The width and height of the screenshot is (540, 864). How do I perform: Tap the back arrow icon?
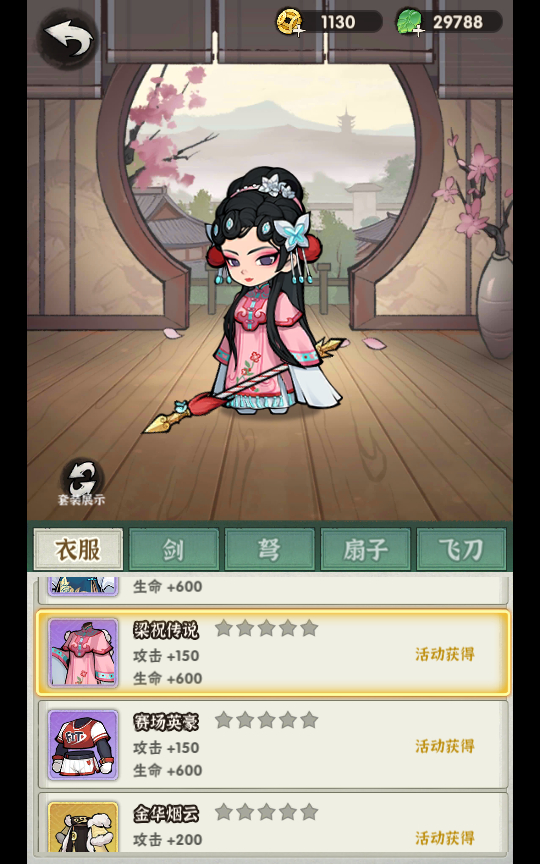(x=68, y=37)
